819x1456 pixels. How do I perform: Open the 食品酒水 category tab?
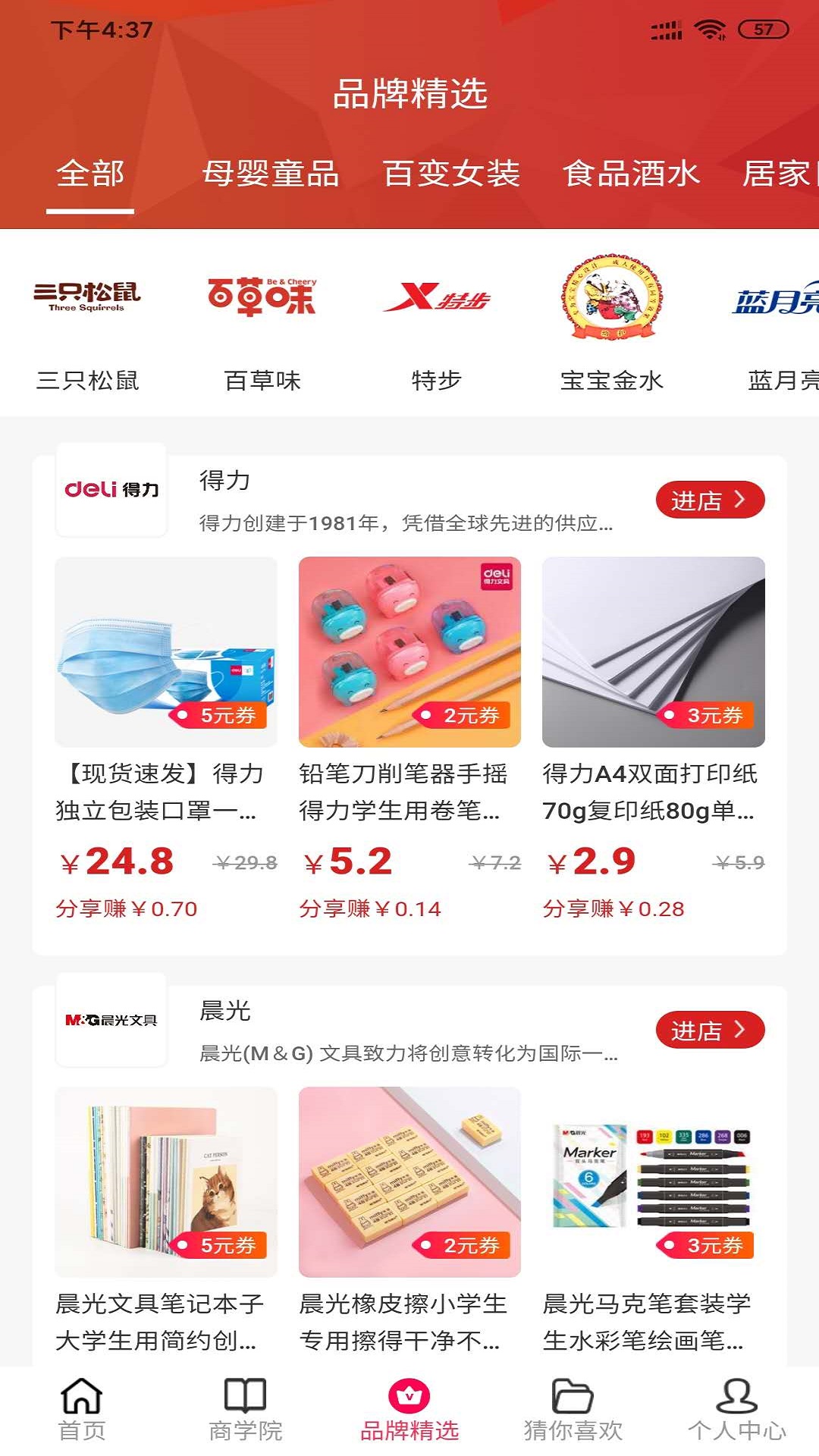[x=630, y=174]
